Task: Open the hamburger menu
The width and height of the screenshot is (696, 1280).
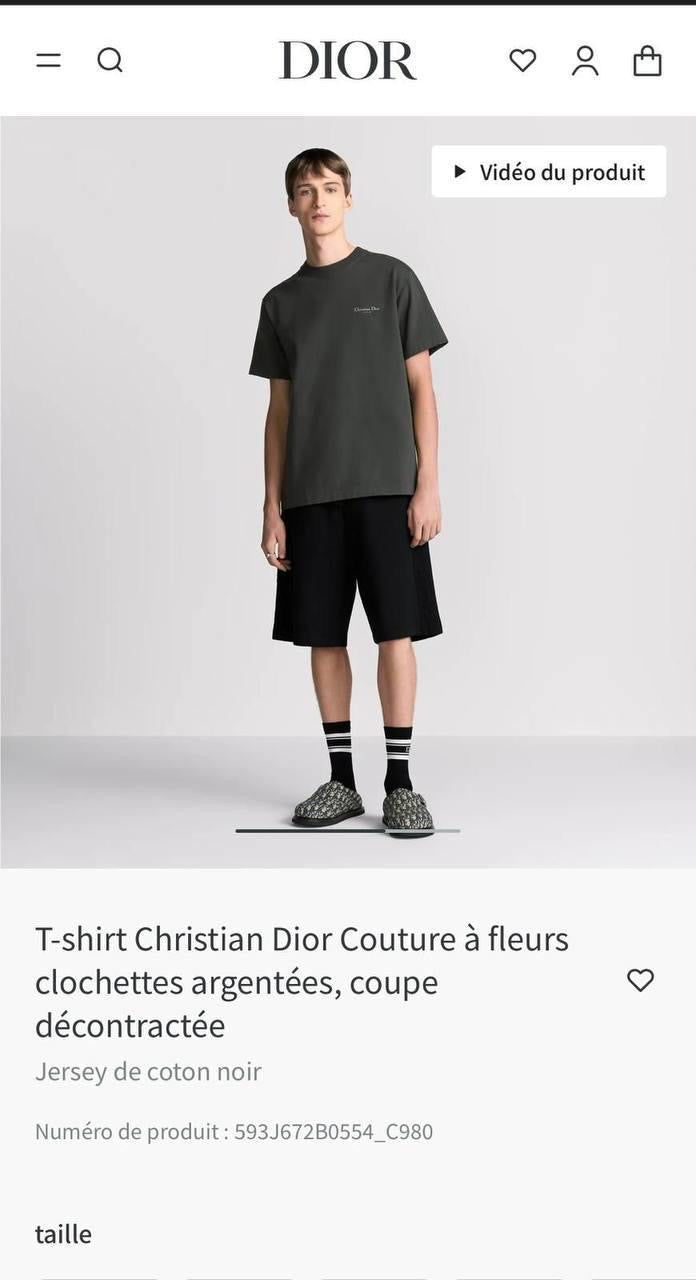Action: (x=48, y=61)
